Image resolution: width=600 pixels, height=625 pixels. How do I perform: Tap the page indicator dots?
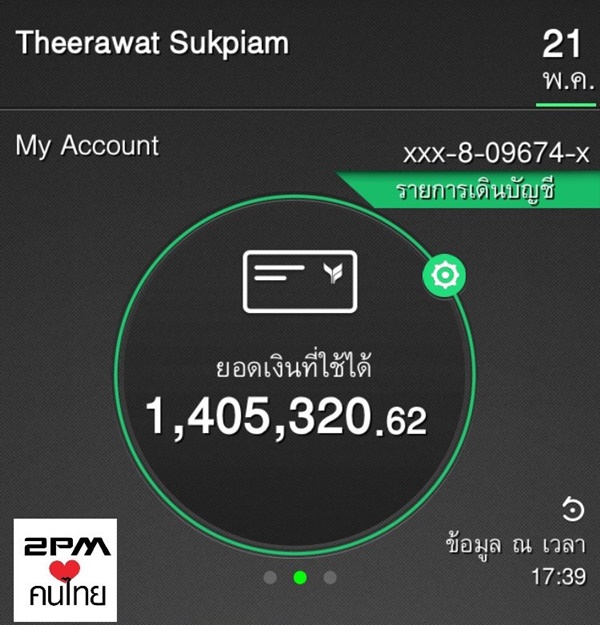[x=300, y=577]
